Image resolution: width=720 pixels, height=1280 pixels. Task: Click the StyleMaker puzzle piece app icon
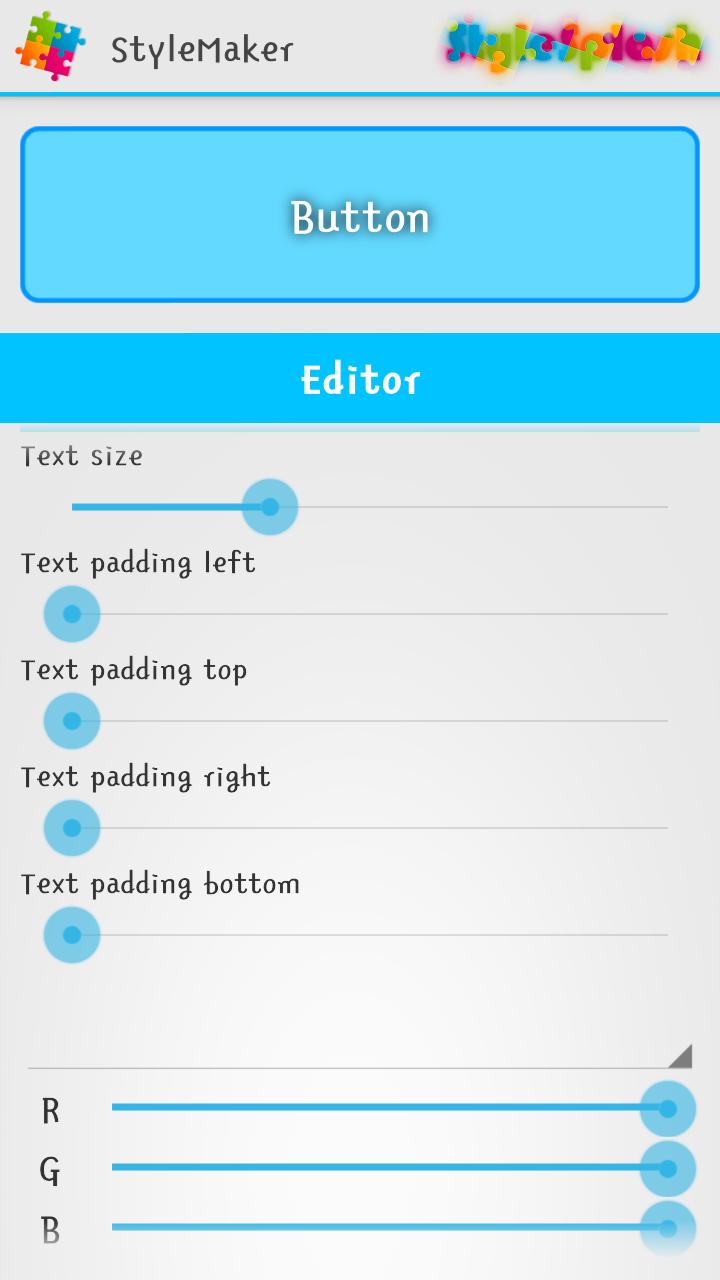coord(46,45)
